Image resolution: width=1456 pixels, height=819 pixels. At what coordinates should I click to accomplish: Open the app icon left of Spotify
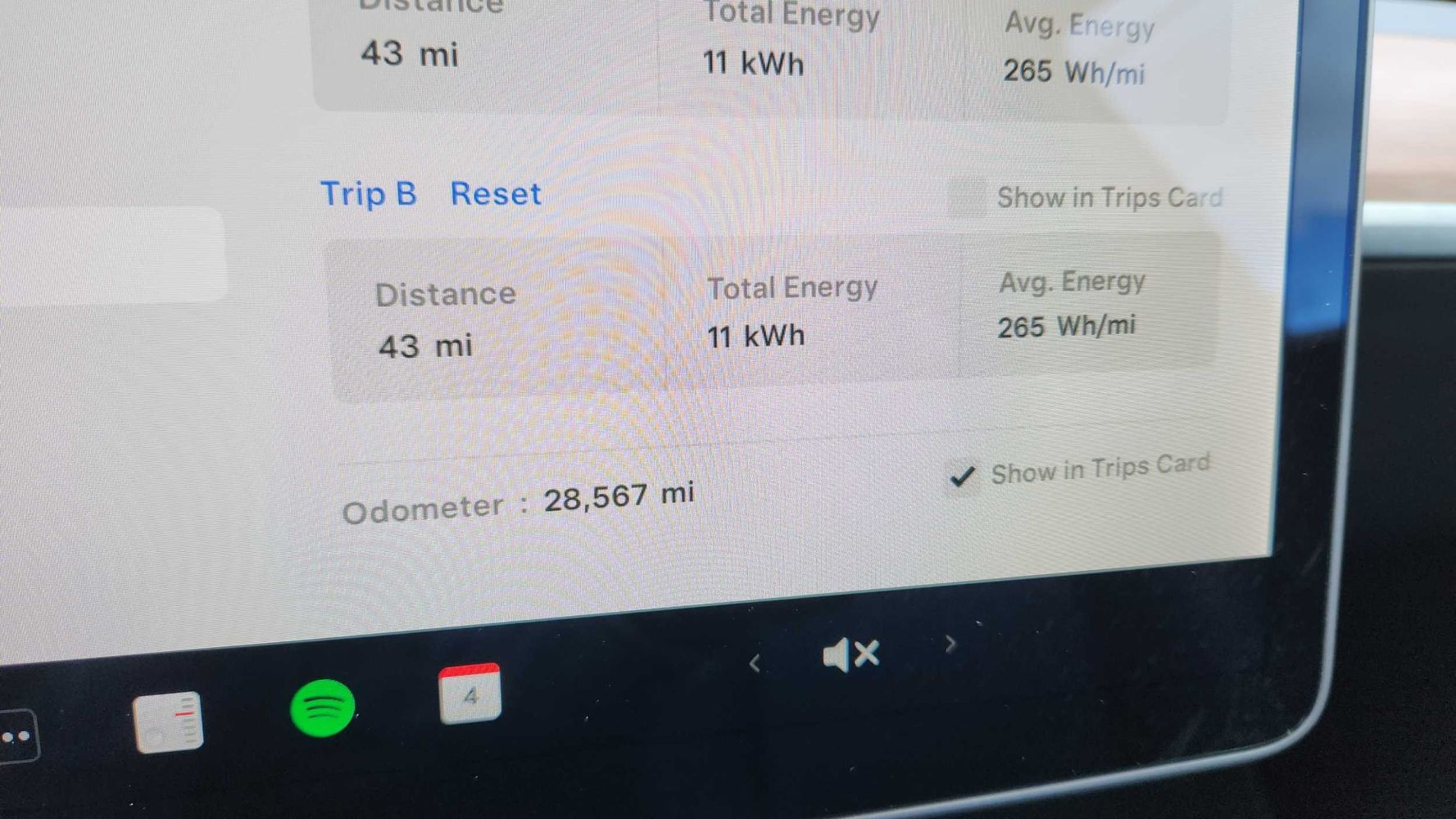pyautogui.click(x=169, y=722)
